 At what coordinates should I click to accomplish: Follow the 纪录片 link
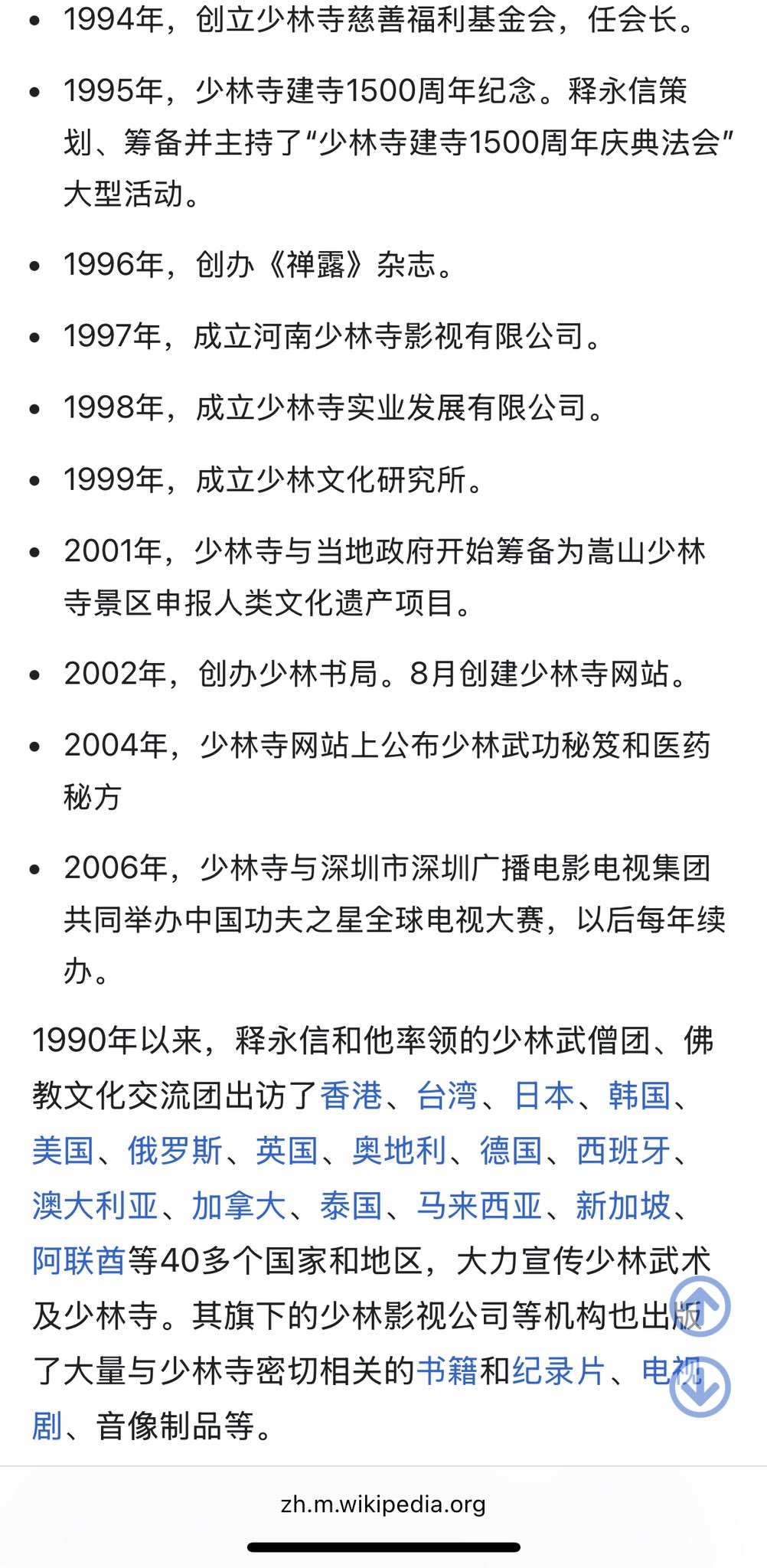point(559,1371)
